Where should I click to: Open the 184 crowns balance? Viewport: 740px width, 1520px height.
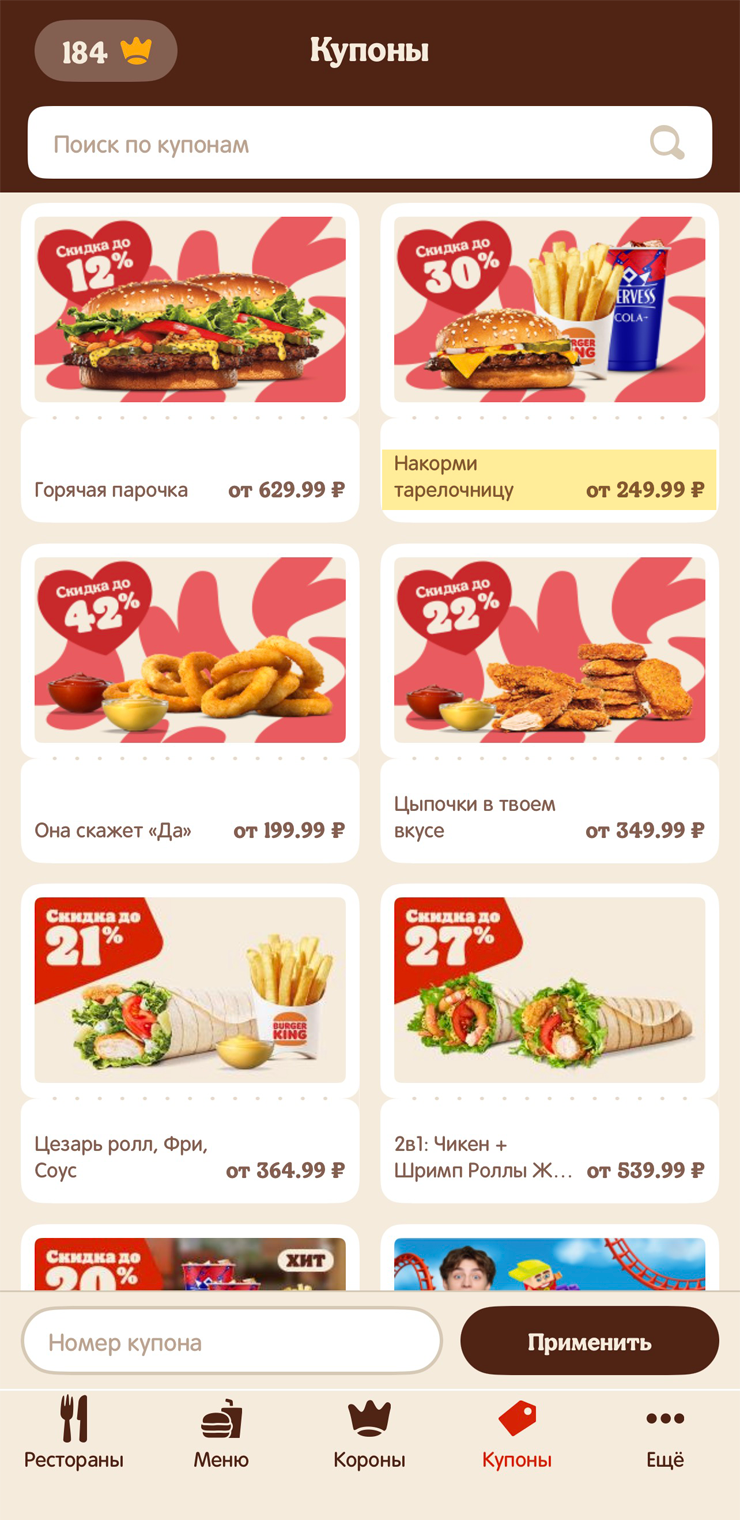pyautogui.click(x=105, y=51)
